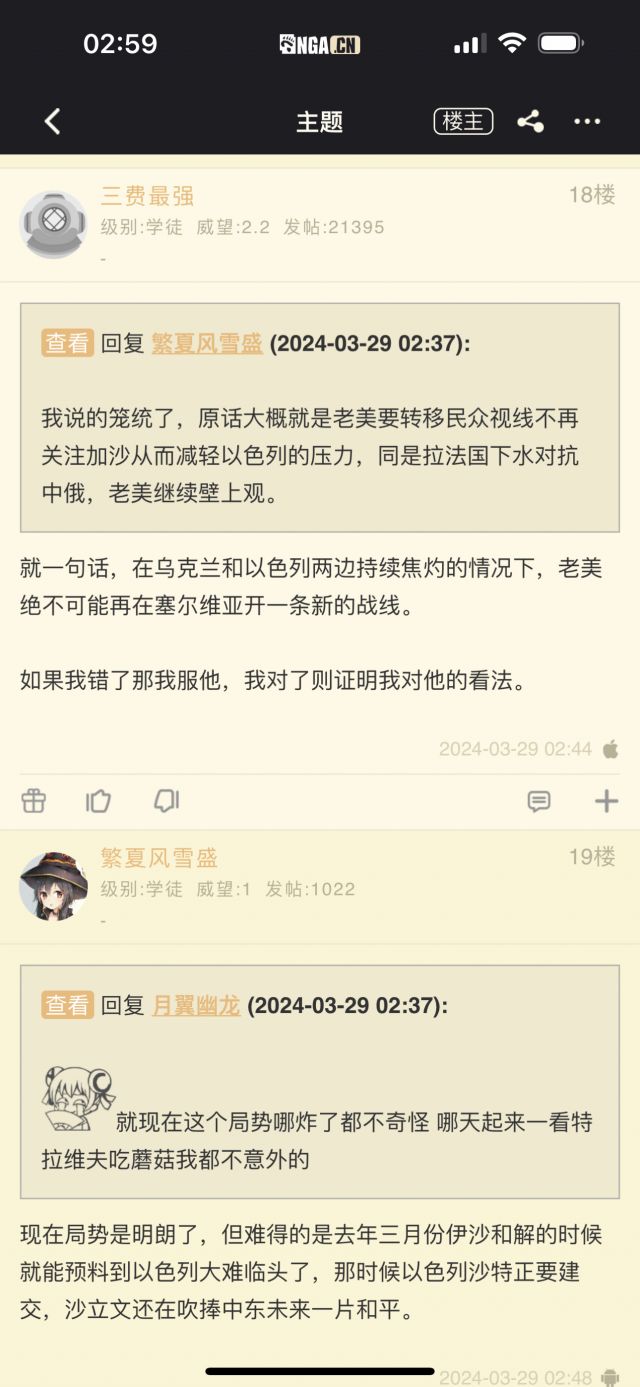Open quoted user link 月翼幽龙
640x1387 pixels.
(x=196, y=1005)
